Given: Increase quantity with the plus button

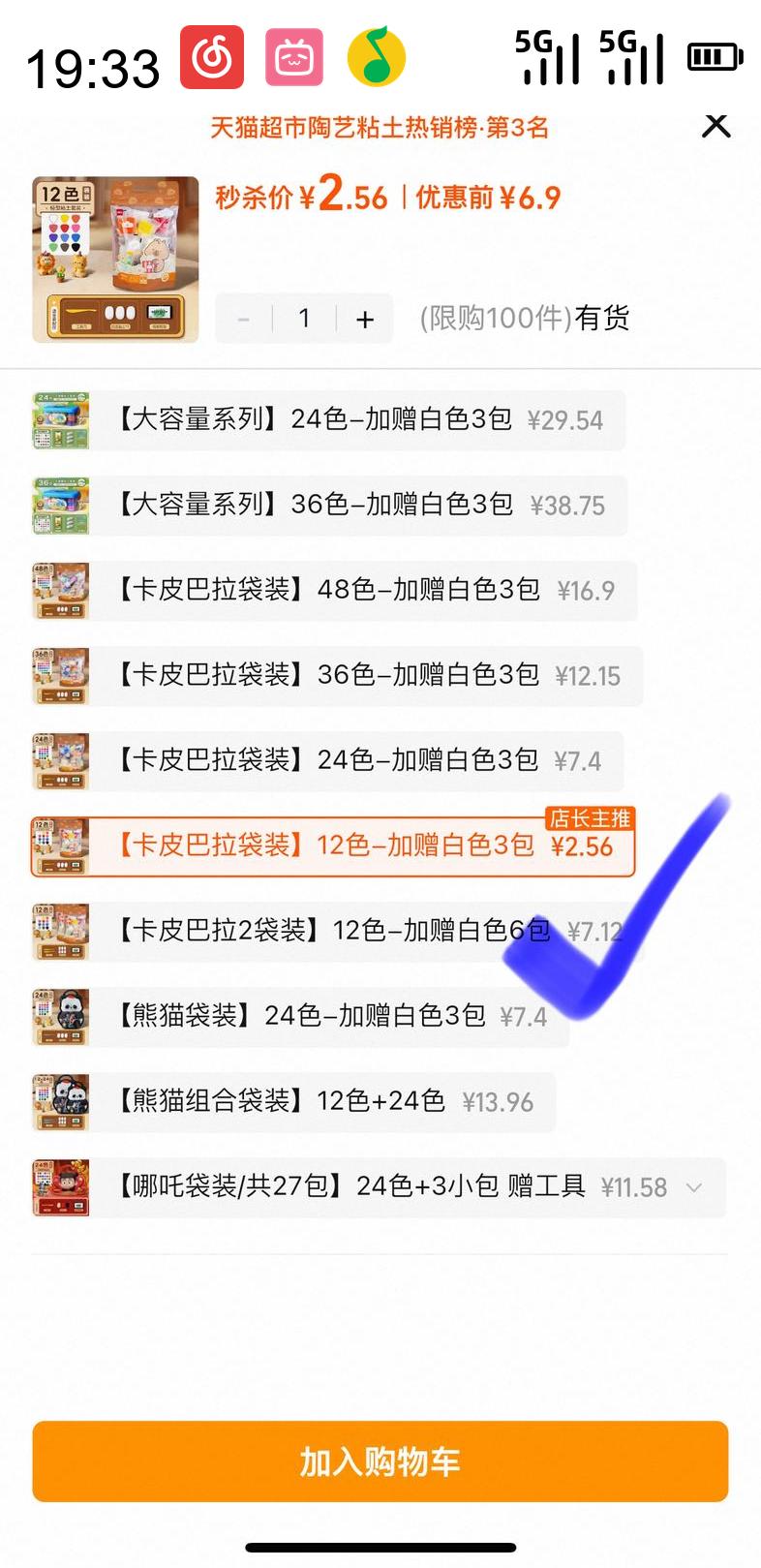Looking at the screenshot, I should click(x=365, y=318).
